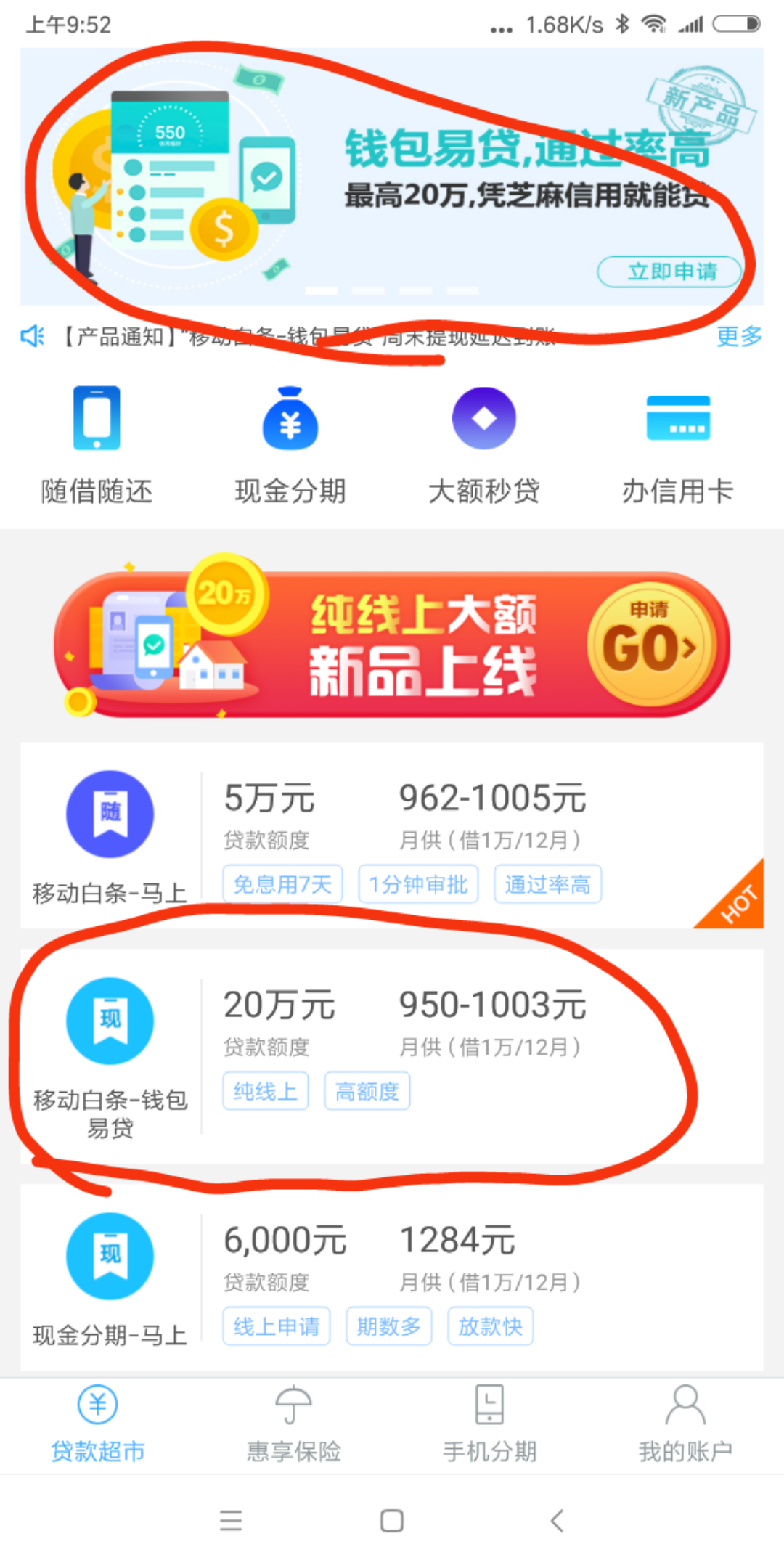This screenshot has height=1568, width=784.
Task: Select the 贷款超市 tab
Action: (98, 1425)
